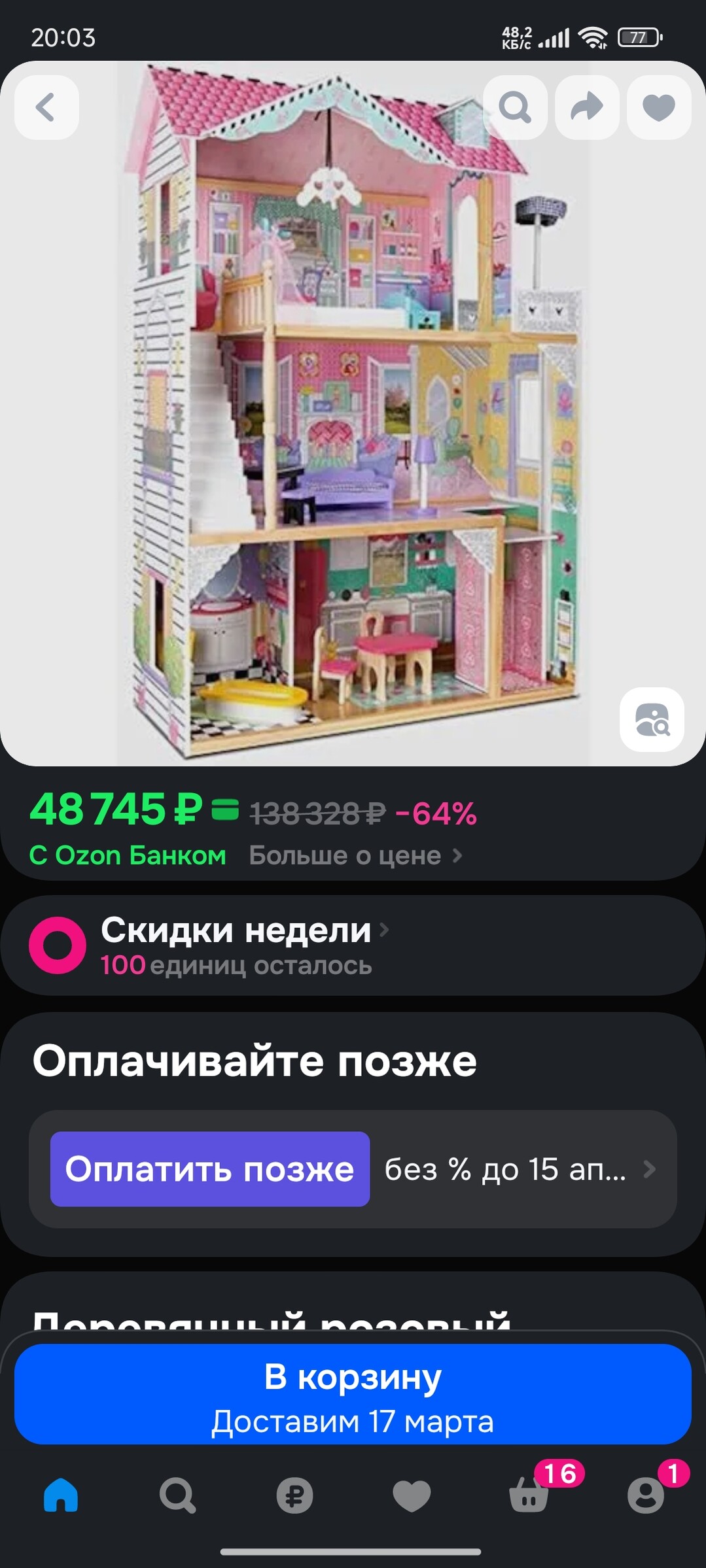Tap the 'Оплатить позже' button
Screen dimensions: 706x1568
[x=210, y=1168]
